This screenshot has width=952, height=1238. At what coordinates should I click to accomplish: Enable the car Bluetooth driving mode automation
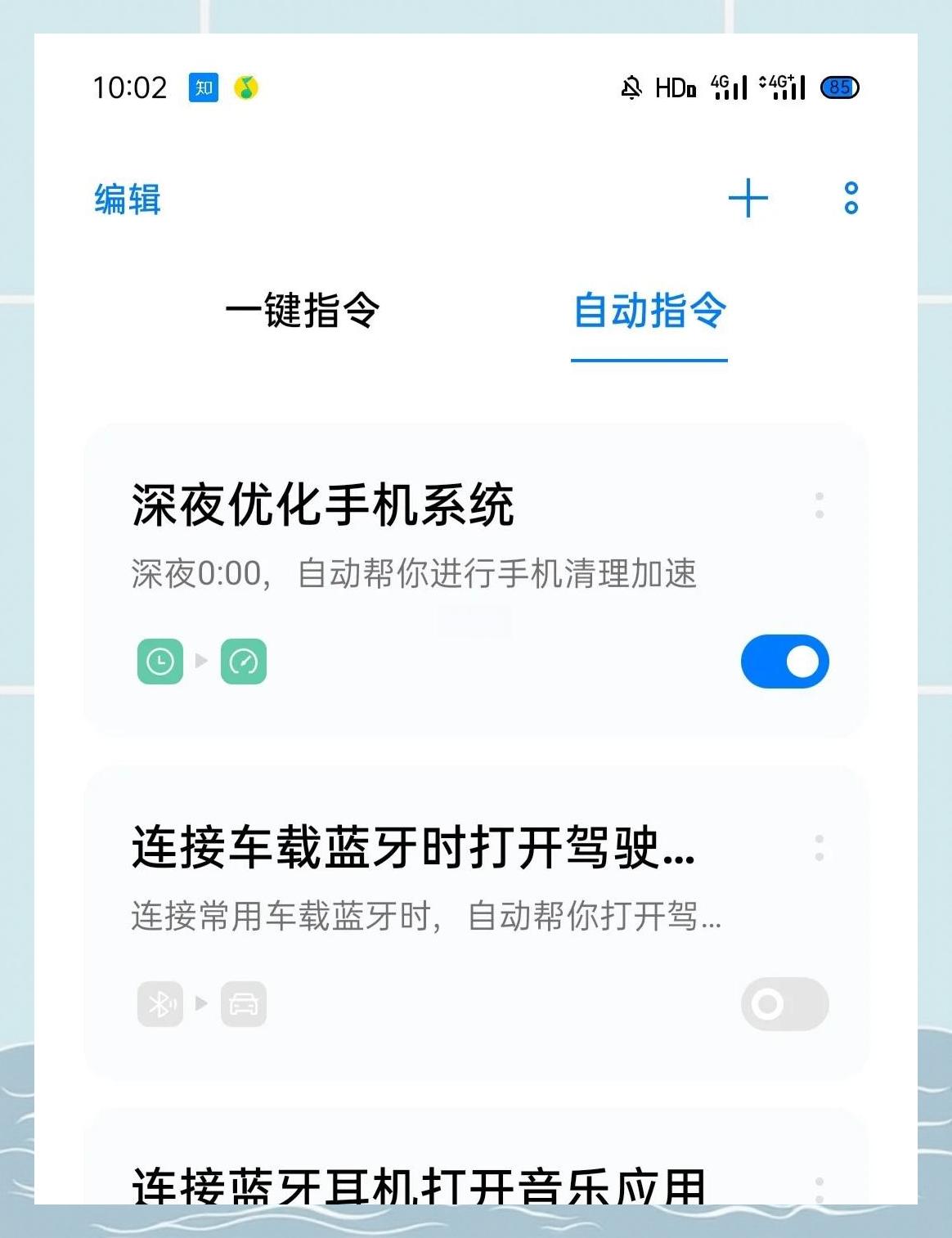(784, 1004)
